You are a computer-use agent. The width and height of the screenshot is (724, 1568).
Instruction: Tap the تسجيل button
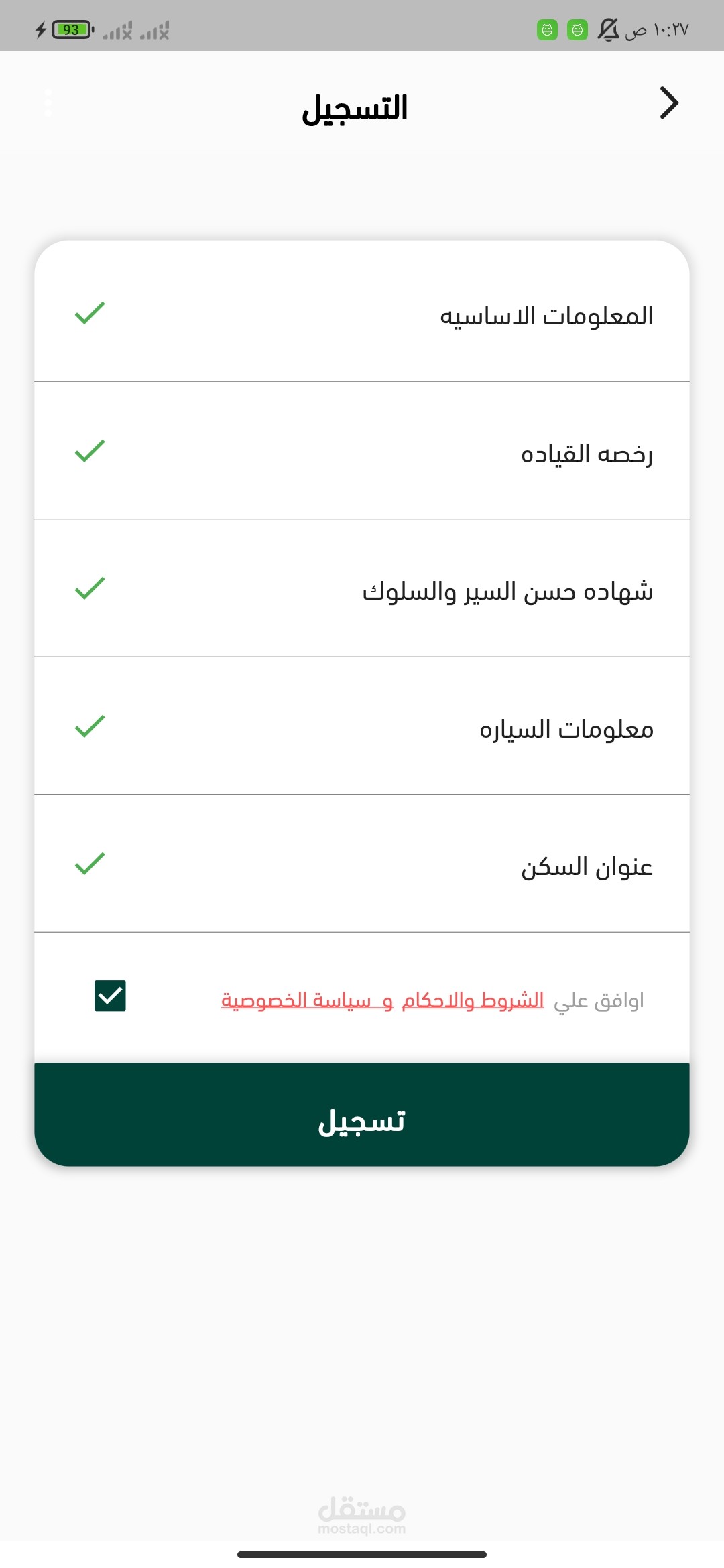coord(362,1115)
